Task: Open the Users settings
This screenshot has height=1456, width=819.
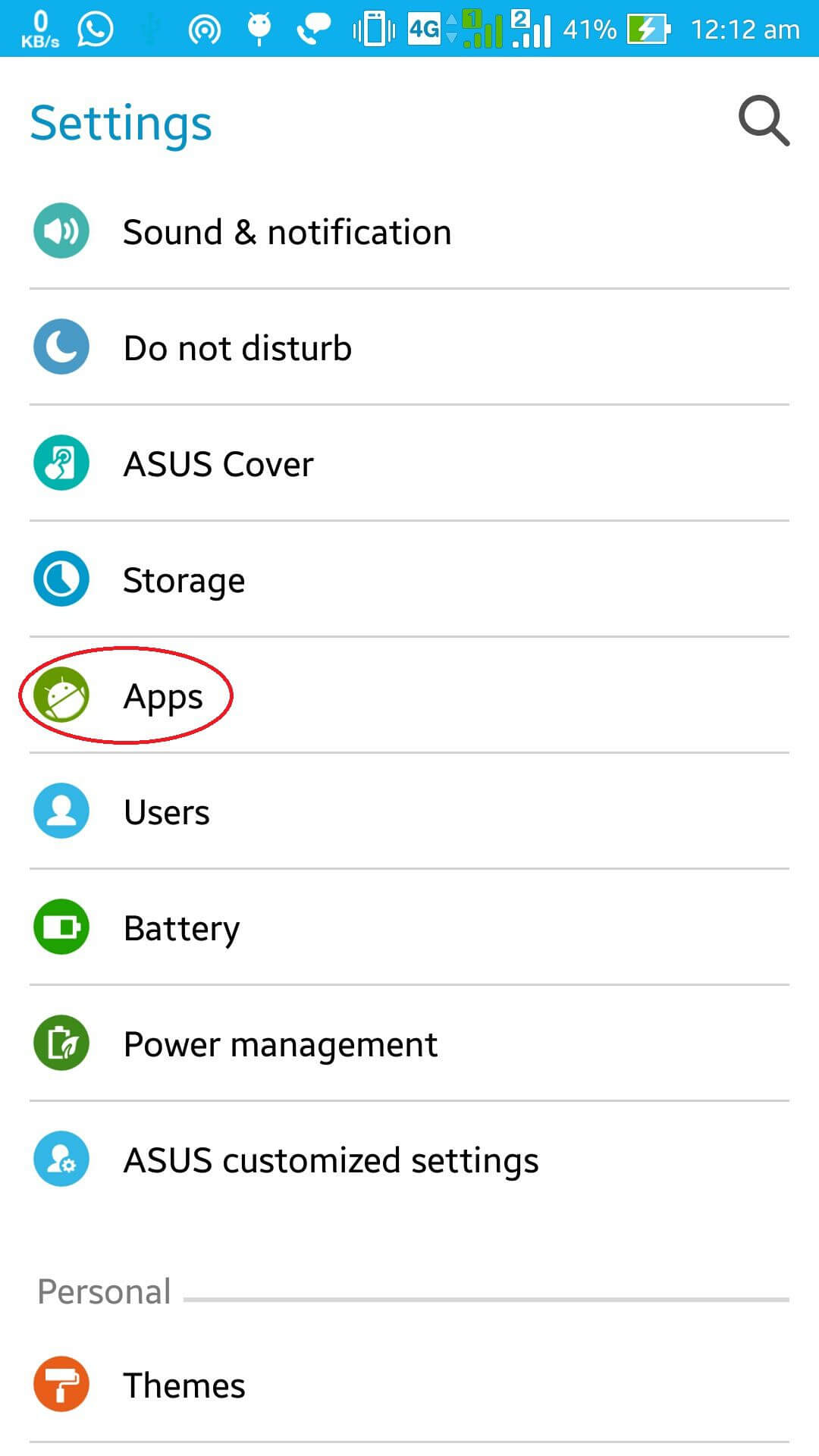Action: (x=409, y=811)
